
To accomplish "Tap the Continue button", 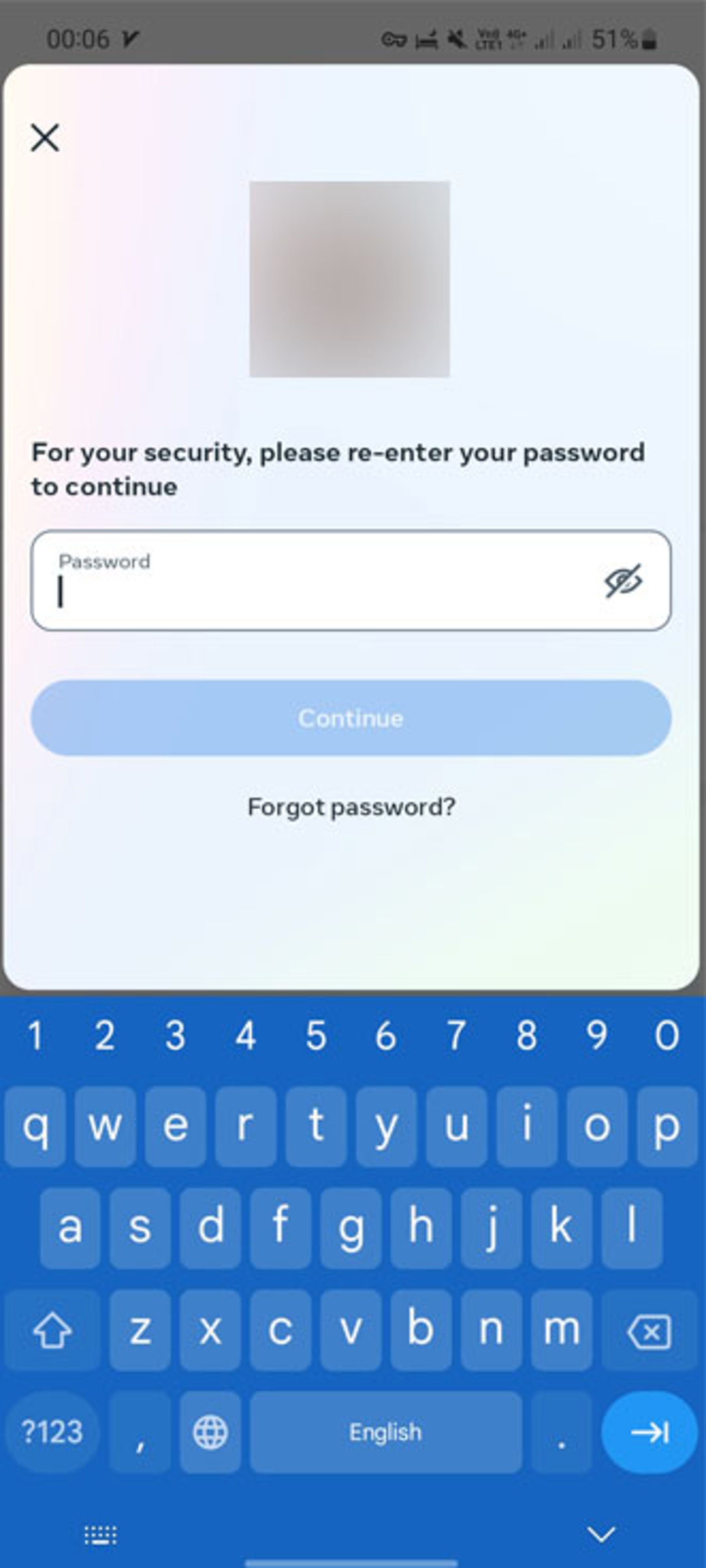I will click(x=351, y=718).
